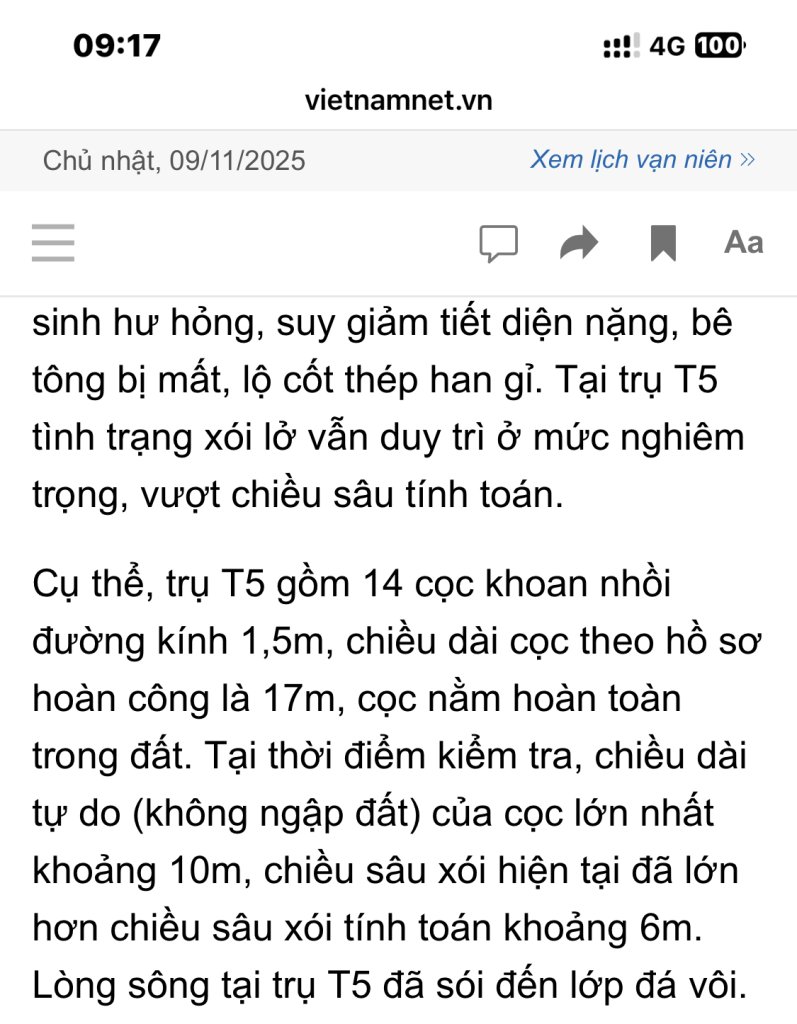Open the hamburger menu
This screenshot has width=797, height=1024.
[53, 243]
